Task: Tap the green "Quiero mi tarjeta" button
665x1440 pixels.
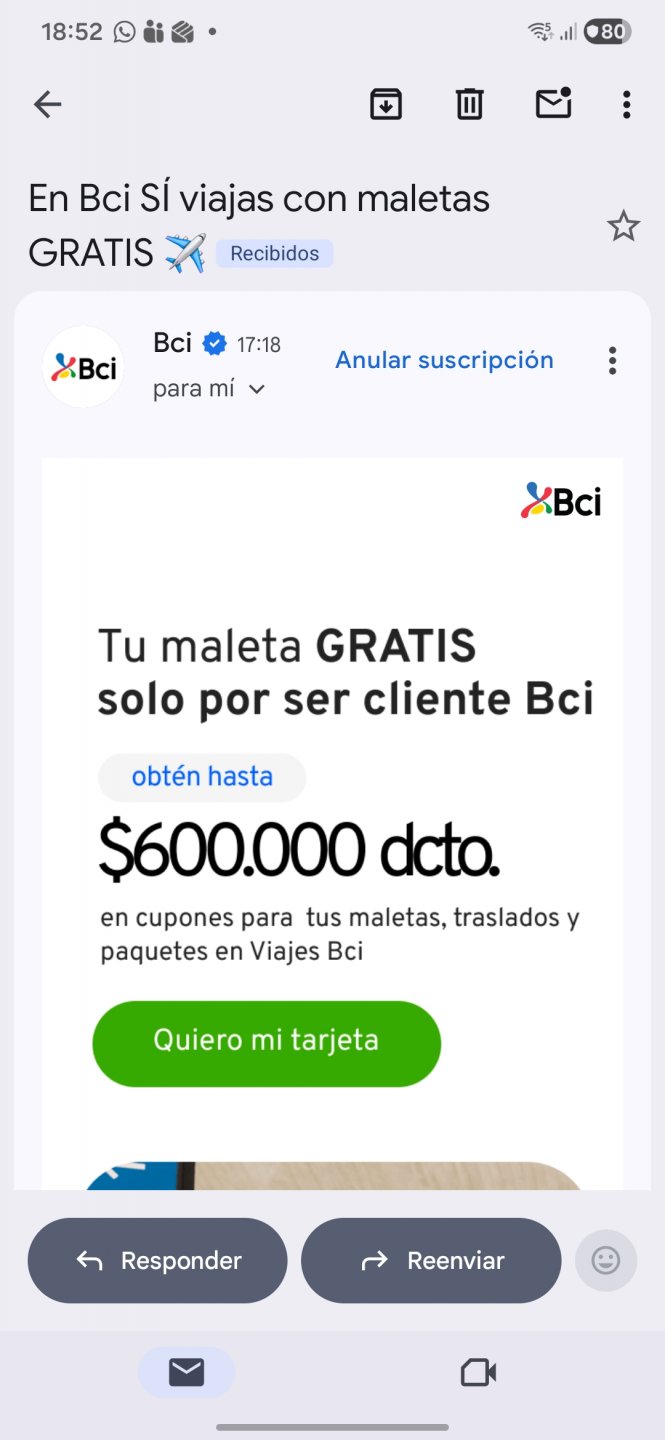Action: click(266, 1041)
